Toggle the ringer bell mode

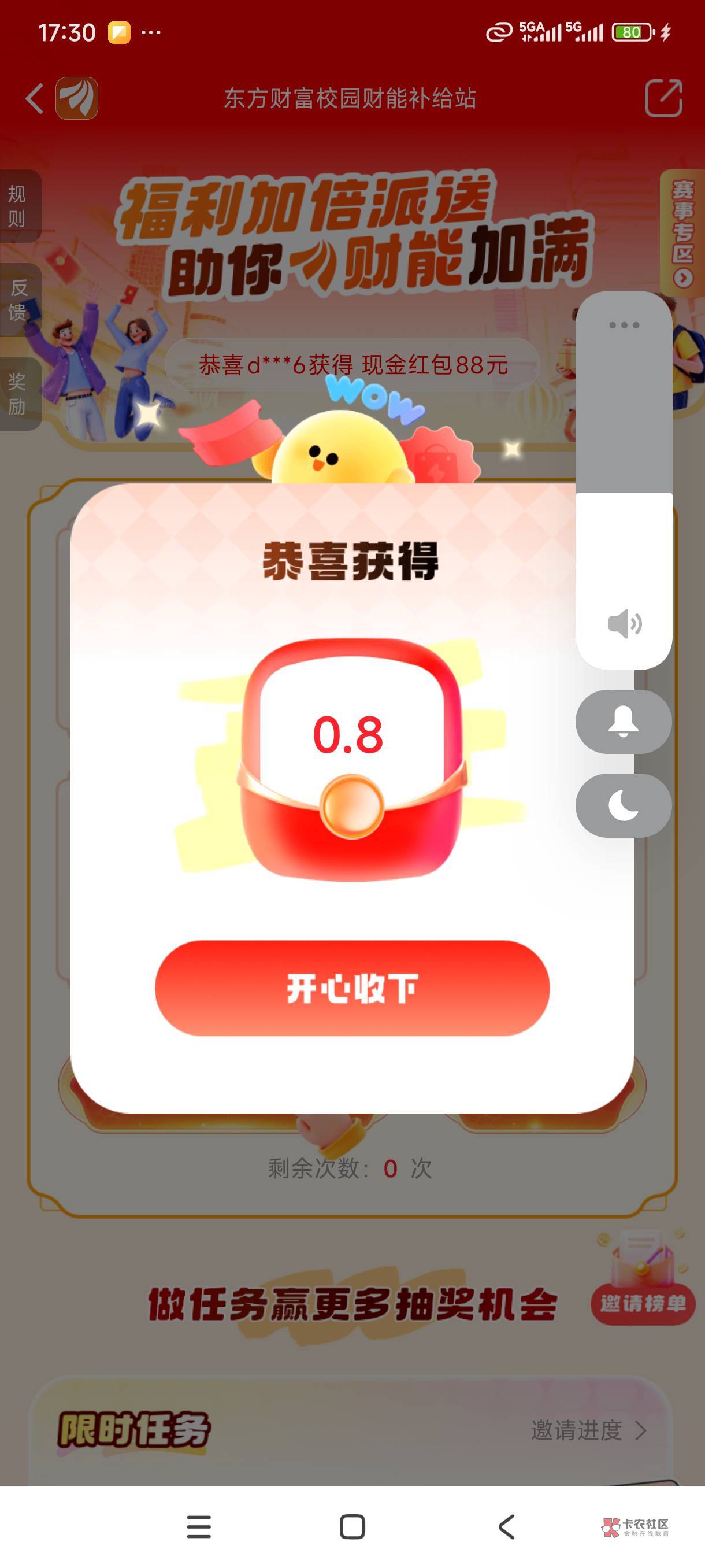pyautogui.click(x=624, y=722)
